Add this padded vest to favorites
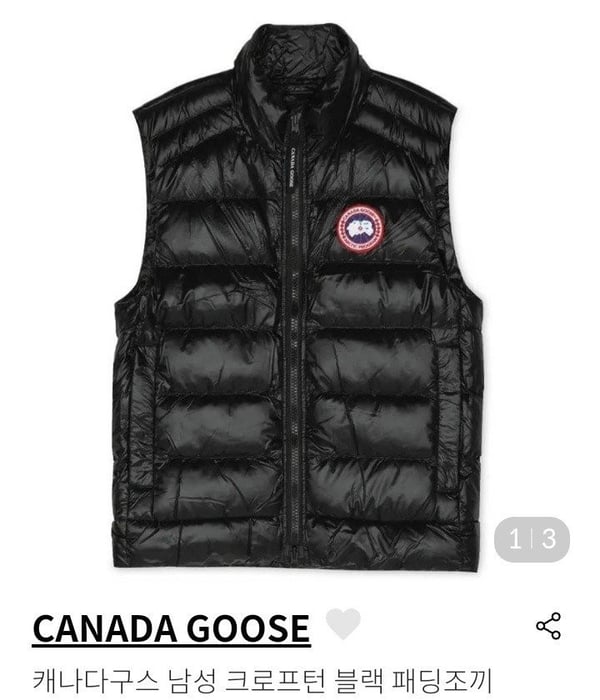 (343, 625)
